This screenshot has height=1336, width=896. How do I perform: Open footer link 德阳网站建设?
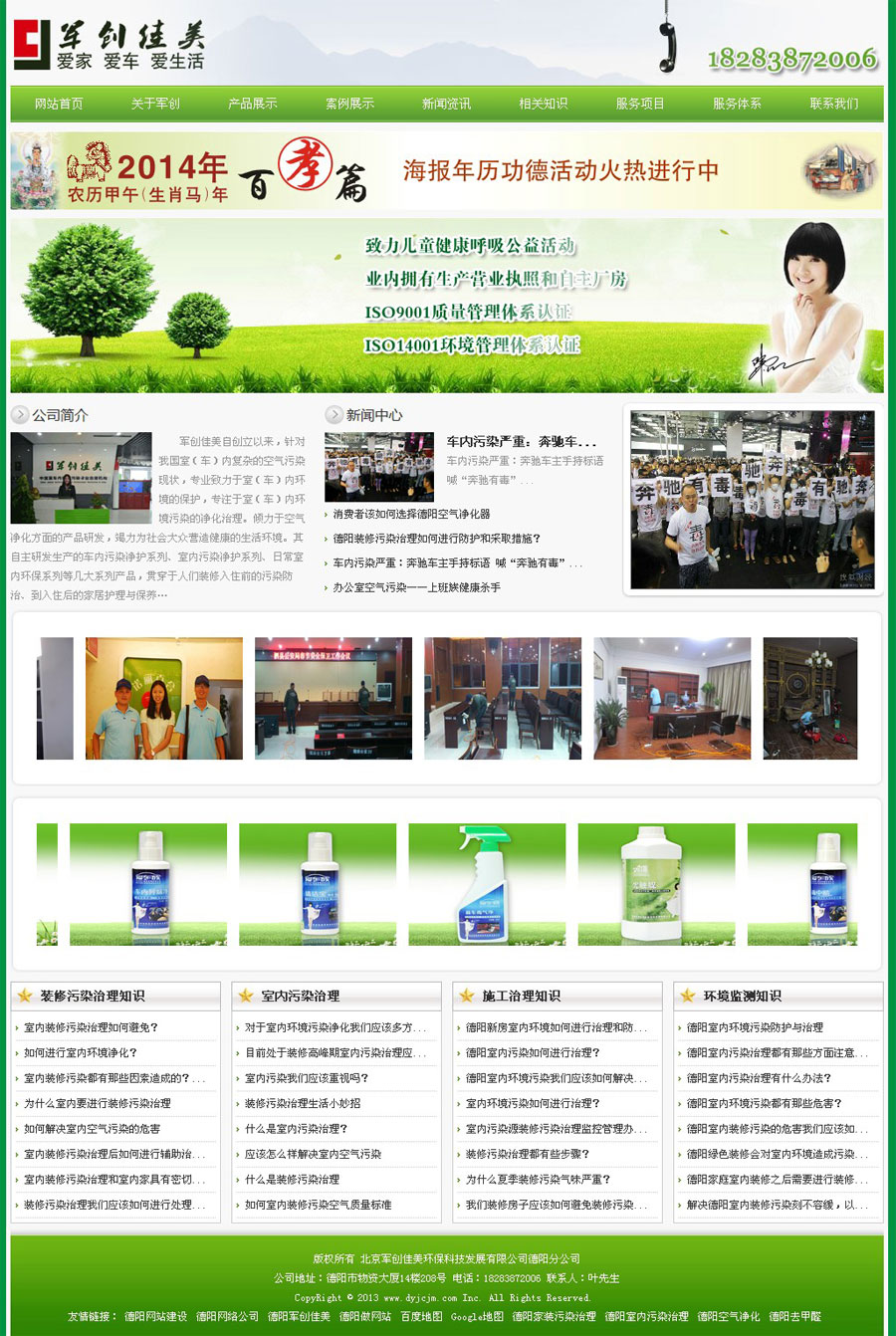155,1316
